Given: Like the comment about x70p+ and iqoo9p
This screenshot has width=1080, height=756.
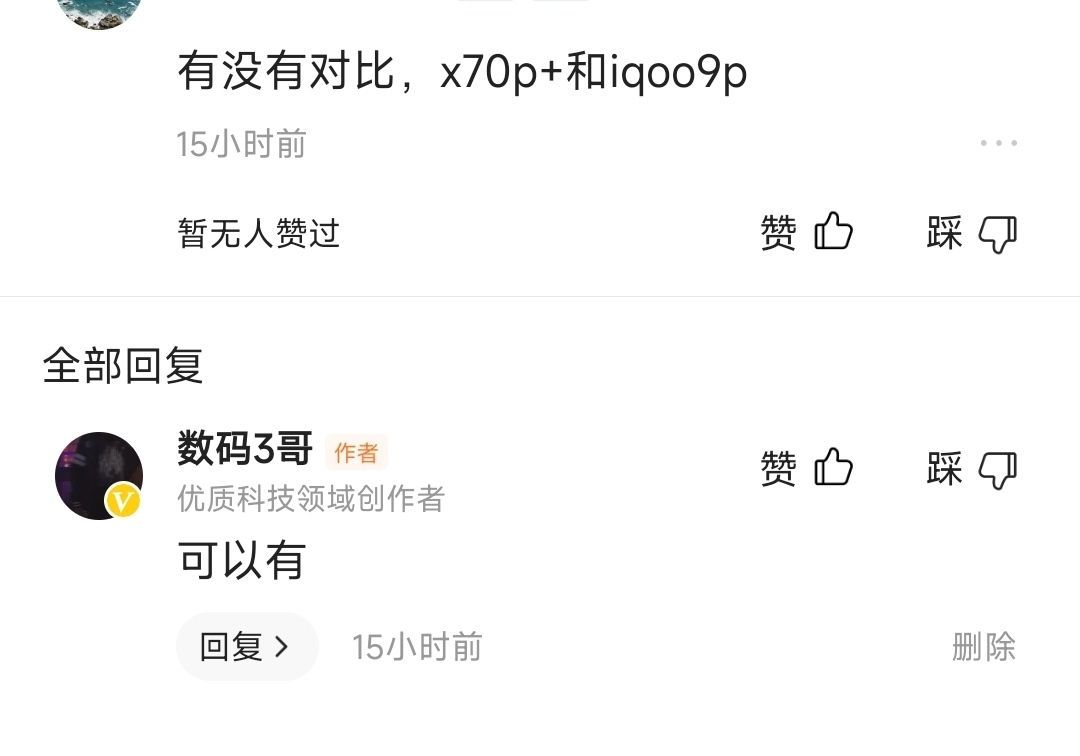Looking at the screenshot, I should point(808,233).
